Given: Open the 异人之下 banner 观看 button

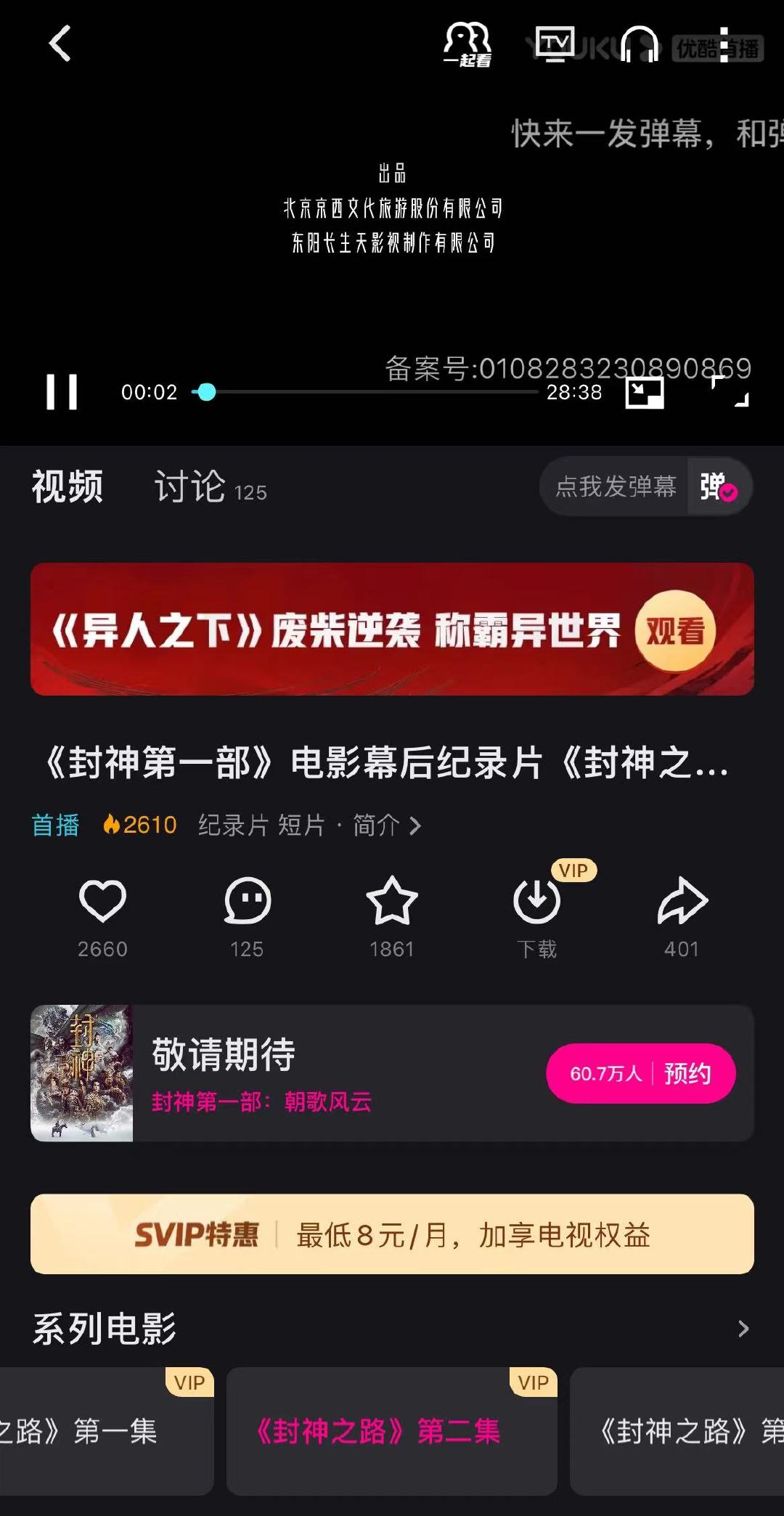Looking at the screenshot, I should (x=675, y=630).
